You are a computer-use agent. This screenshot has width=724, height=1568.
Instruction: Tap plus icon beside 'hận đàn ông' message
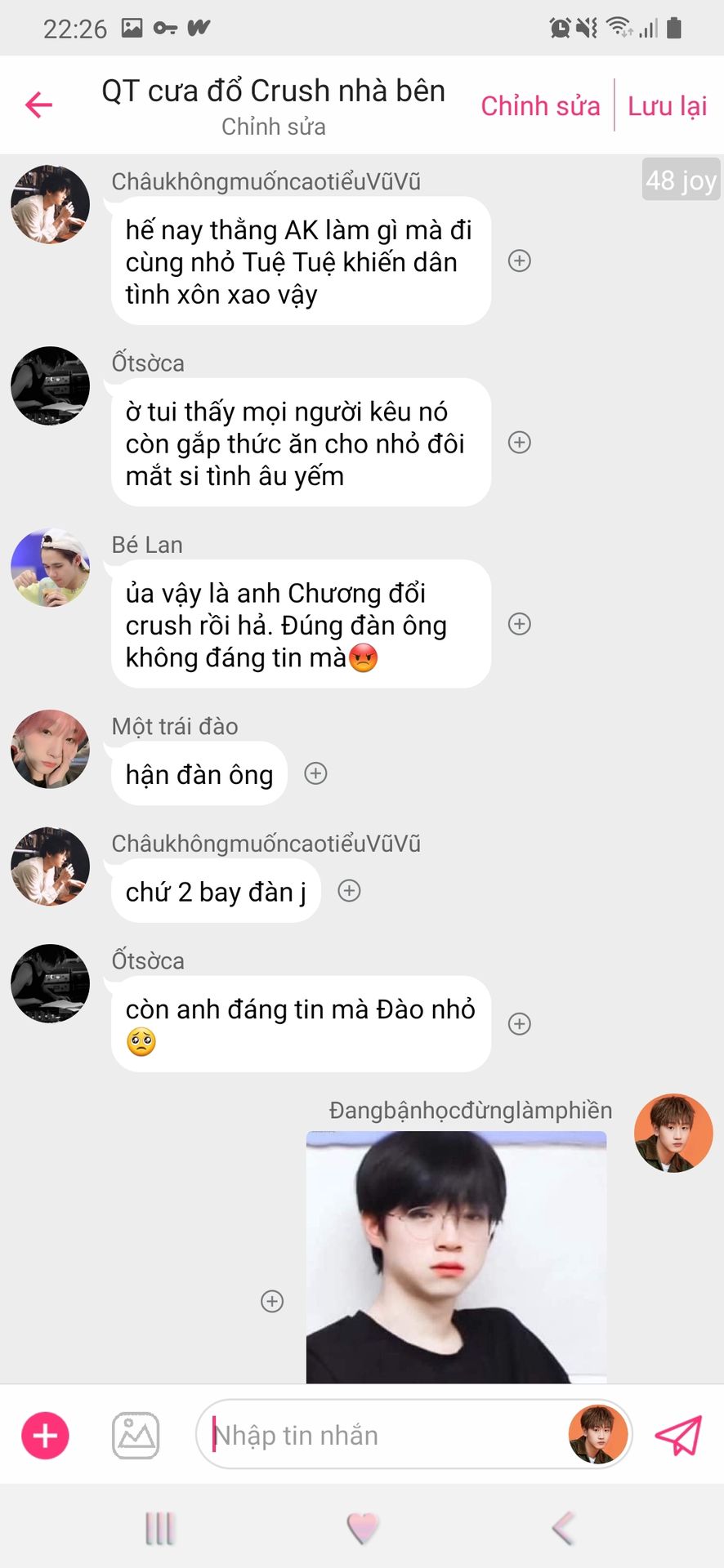pyautogui.click(x=315, y=773)
